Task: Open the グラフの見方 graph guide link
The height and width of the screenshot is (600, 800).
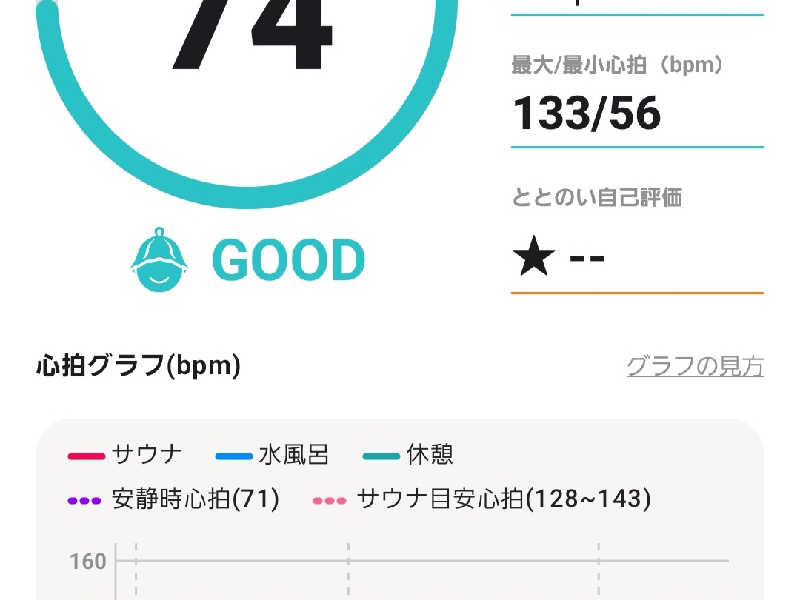Action: point(694,367)
